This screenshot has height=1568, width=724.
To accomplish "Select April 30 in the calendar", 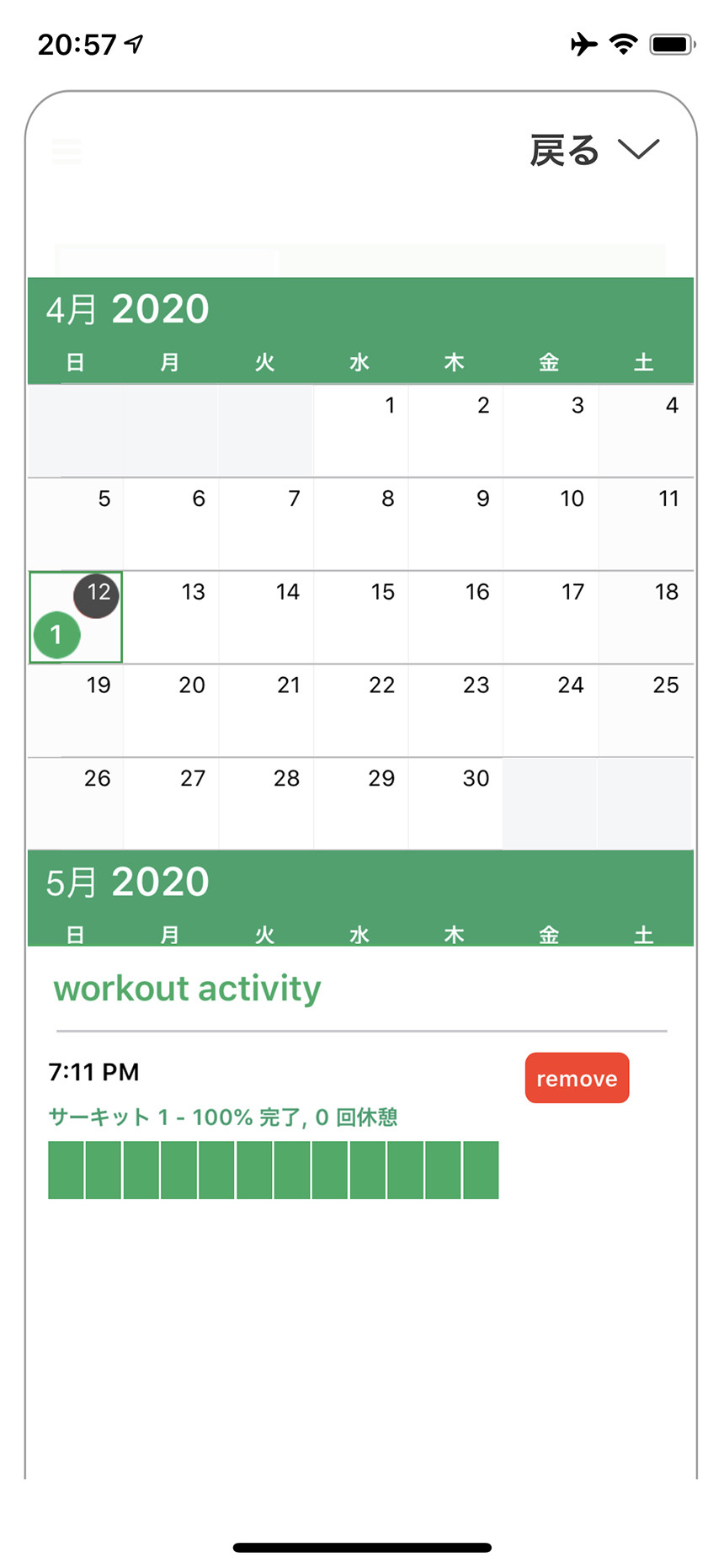I will tap(455, 803).
